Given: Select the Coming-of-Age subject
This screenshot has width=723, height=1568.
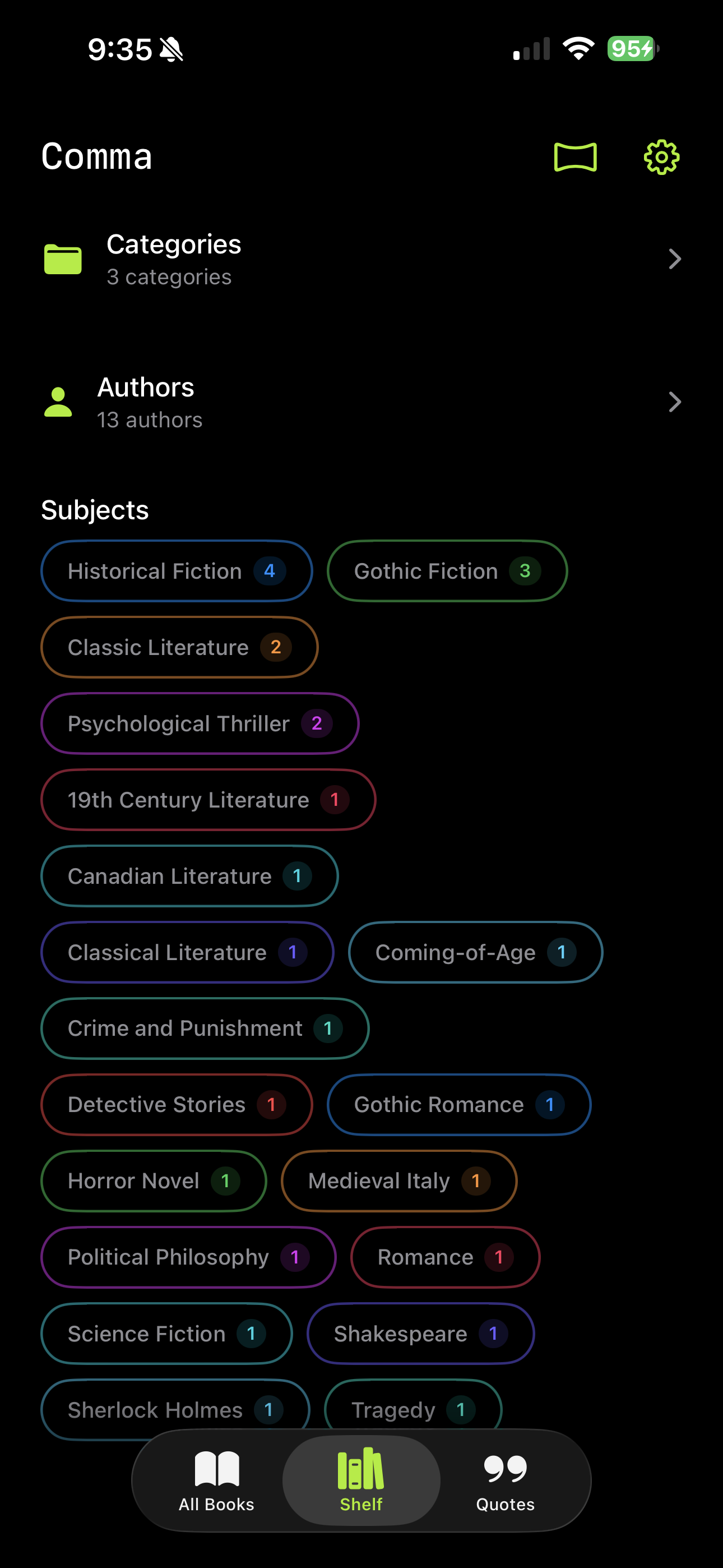Looking at the screenshot, I should point(475,952).
